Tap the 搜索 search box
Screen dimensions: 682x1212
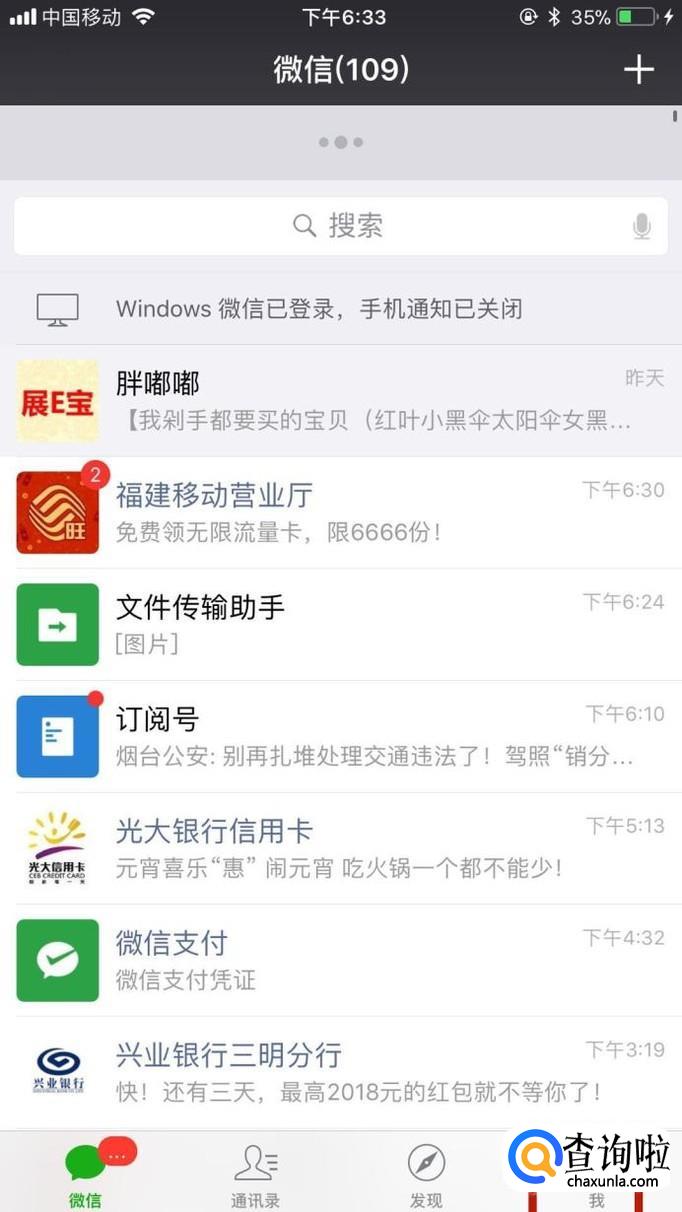click(340, 226)
